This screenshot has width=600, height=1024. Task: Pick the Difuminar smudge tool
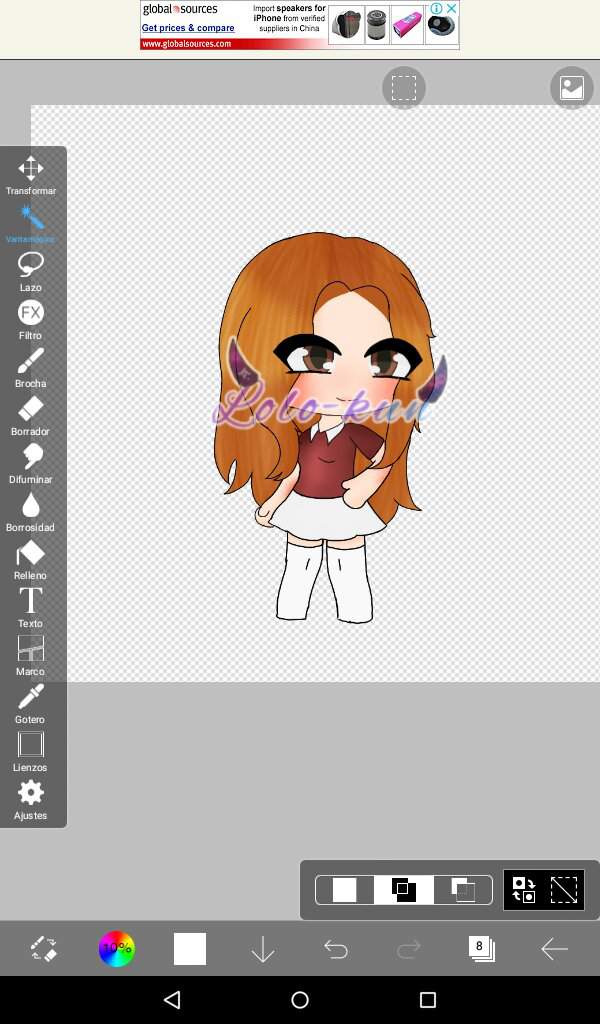[31, 462]
